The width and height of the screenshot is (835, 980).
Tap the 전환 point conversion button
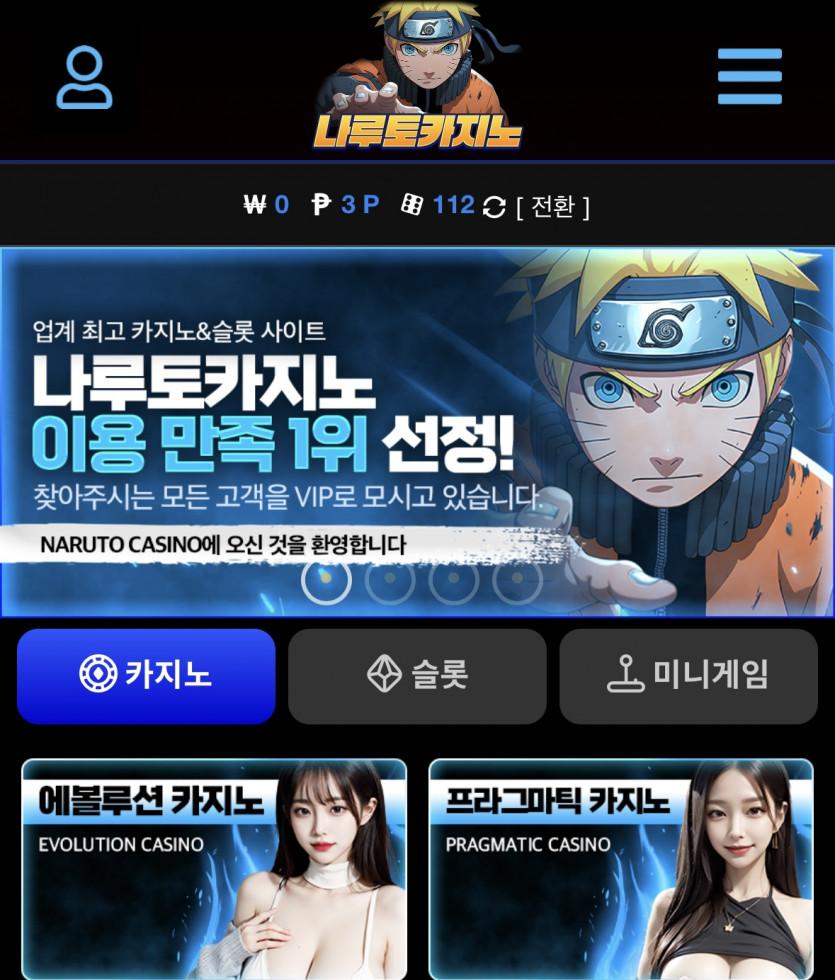tap(553, 207)
